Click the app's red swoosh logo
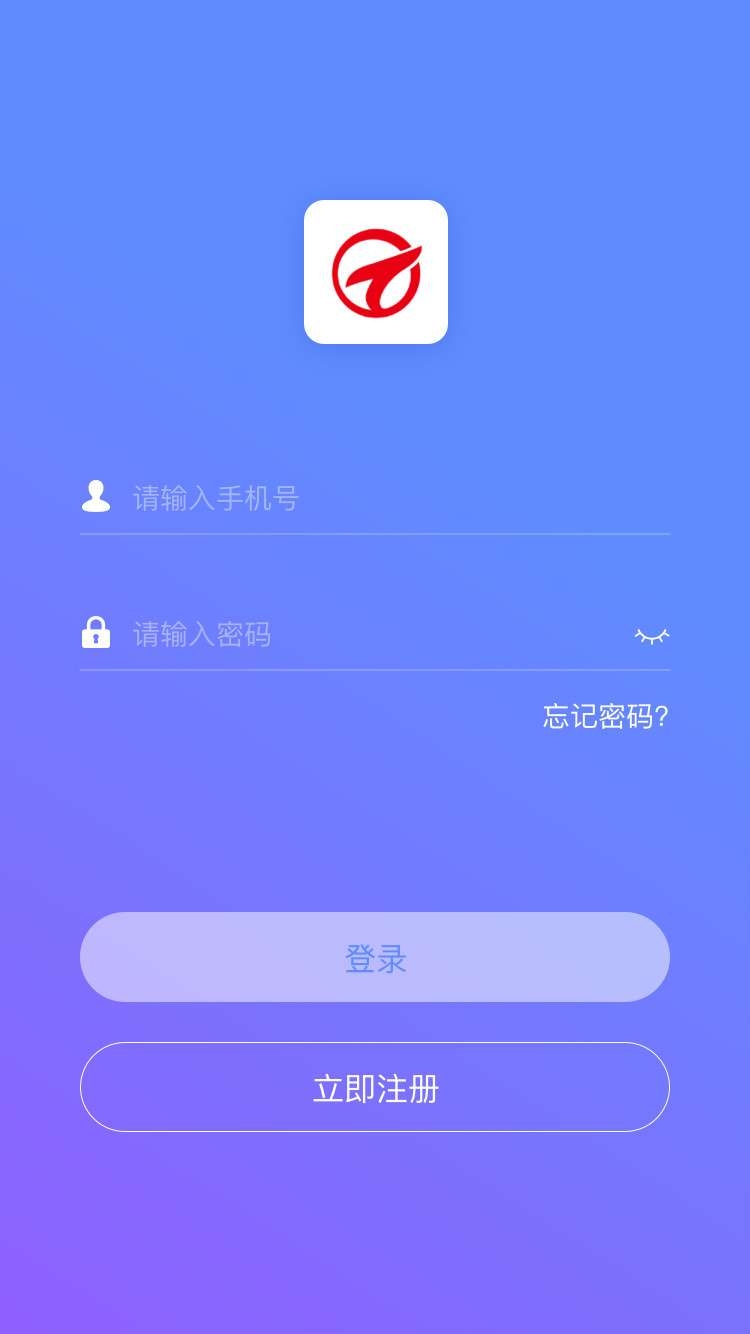 coord(376,272)
